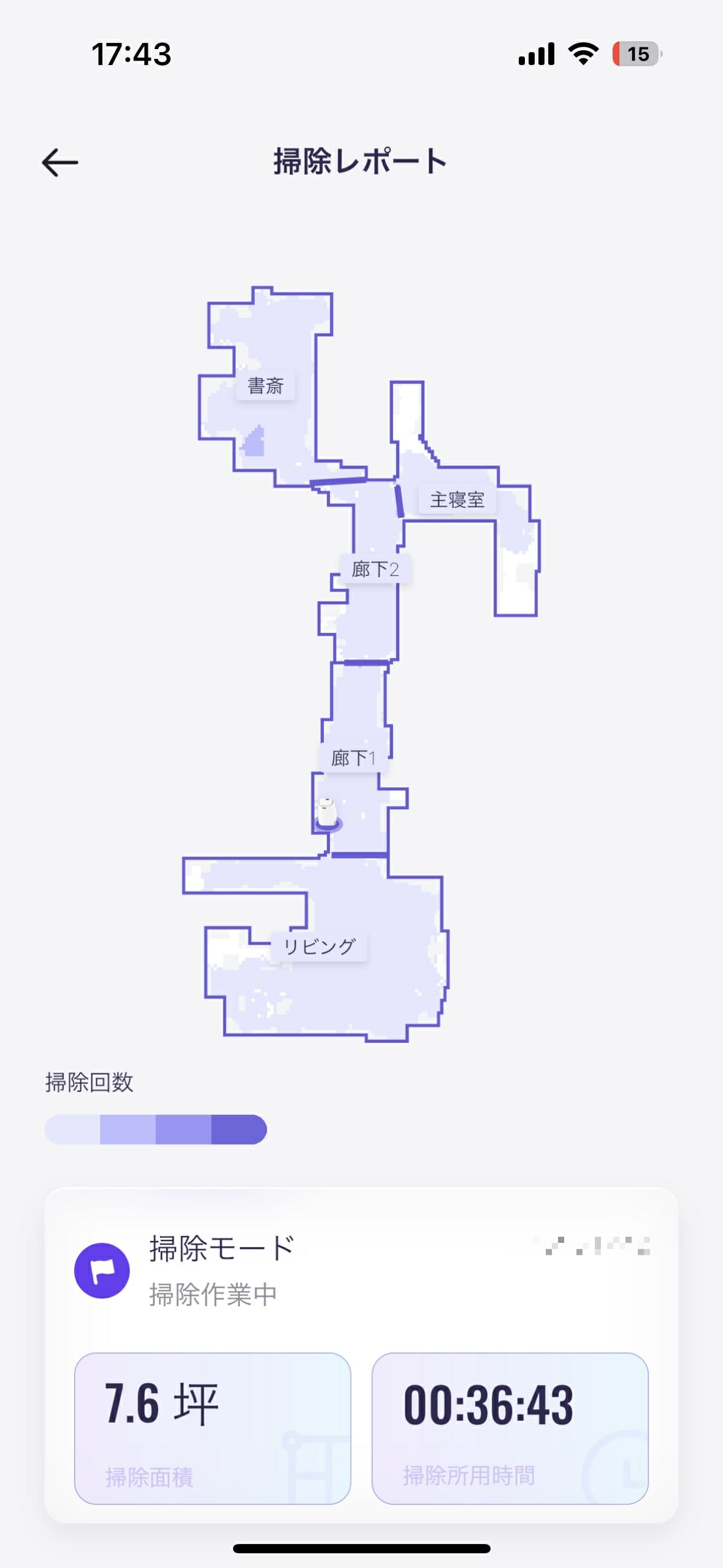Tap the 廊下1 room label
The image size is (723, 1568).
353,758
